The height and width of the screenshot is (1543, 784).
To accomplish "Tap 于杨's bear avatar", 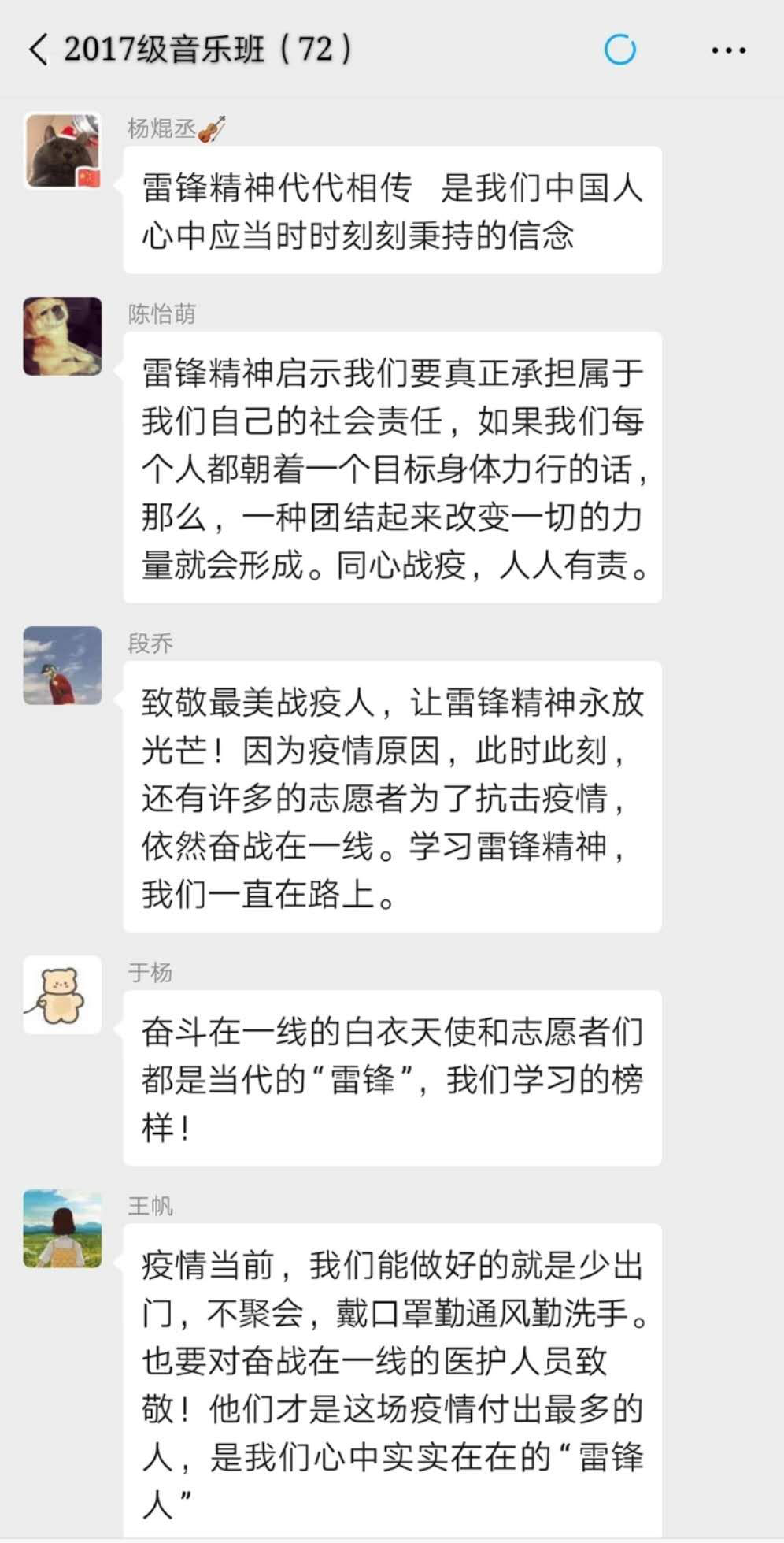I will (63, 995).
